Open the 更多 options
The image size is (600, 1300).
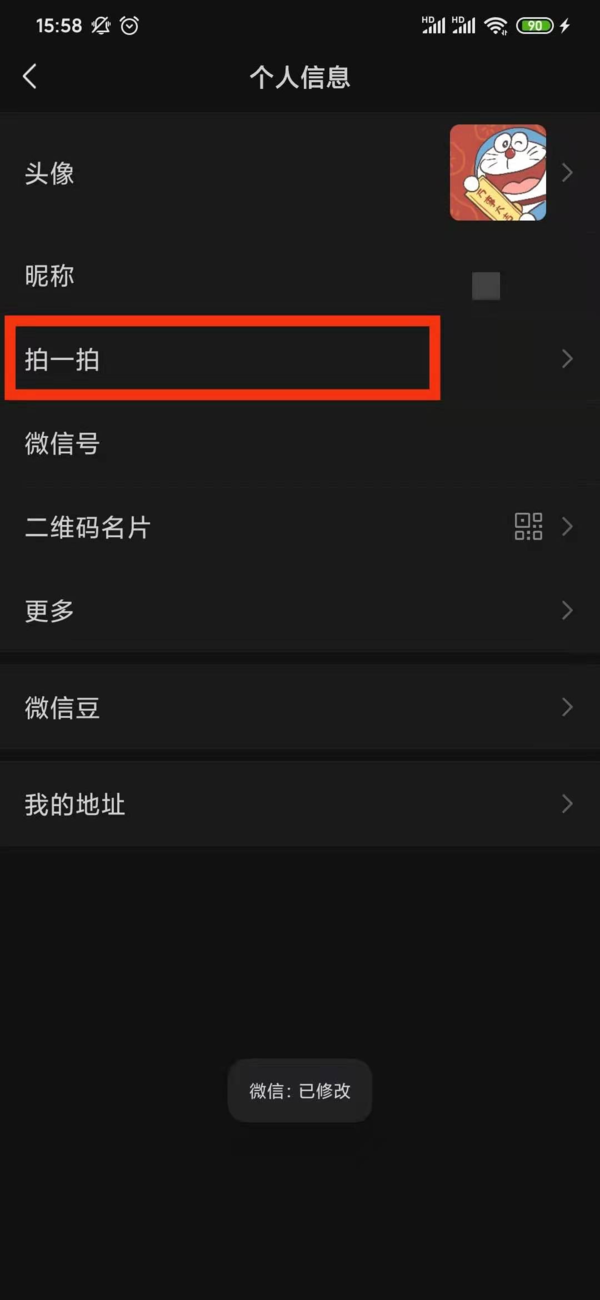[x=300, y=610]
